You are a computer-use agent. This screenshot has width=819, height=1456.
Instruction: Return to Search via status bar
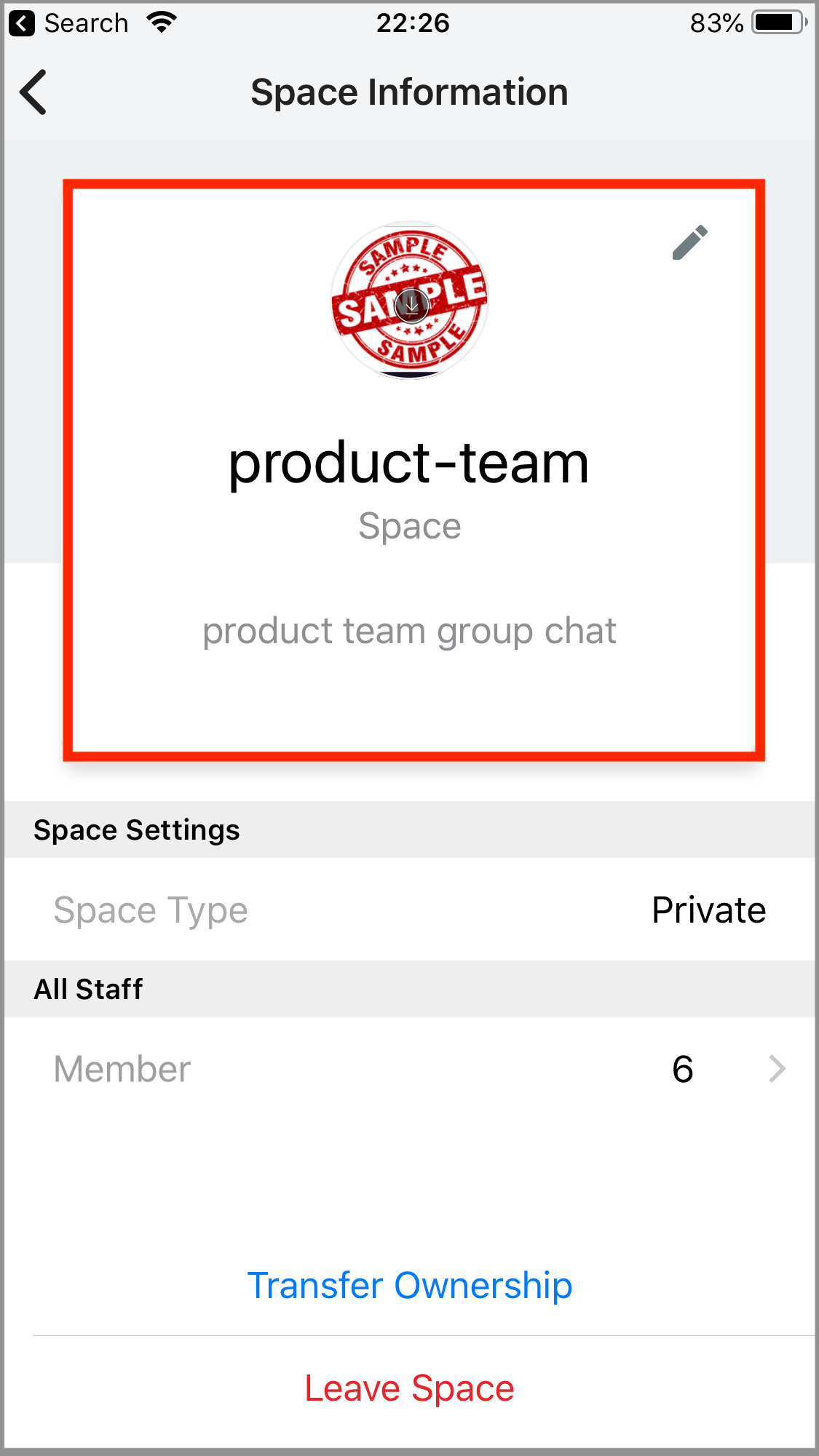(x=69, y=23)
